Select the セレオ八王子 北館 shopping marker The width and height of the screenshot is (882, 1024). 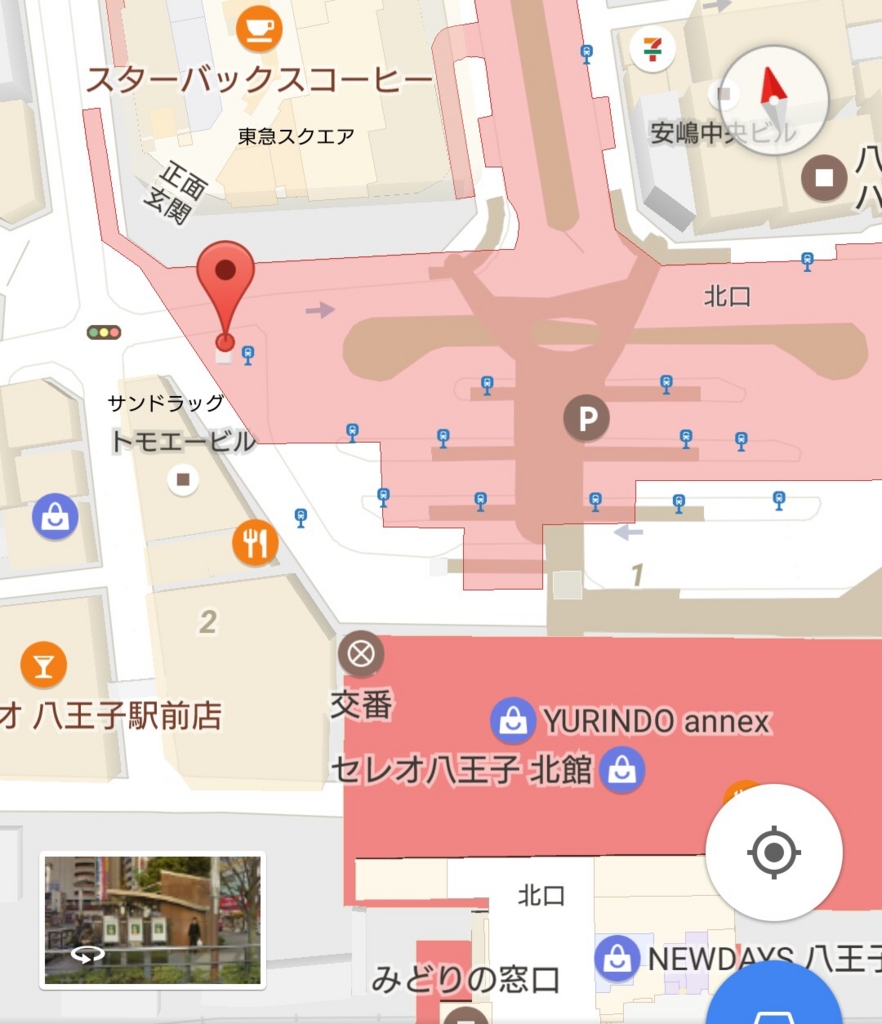[x=623, y=769]
